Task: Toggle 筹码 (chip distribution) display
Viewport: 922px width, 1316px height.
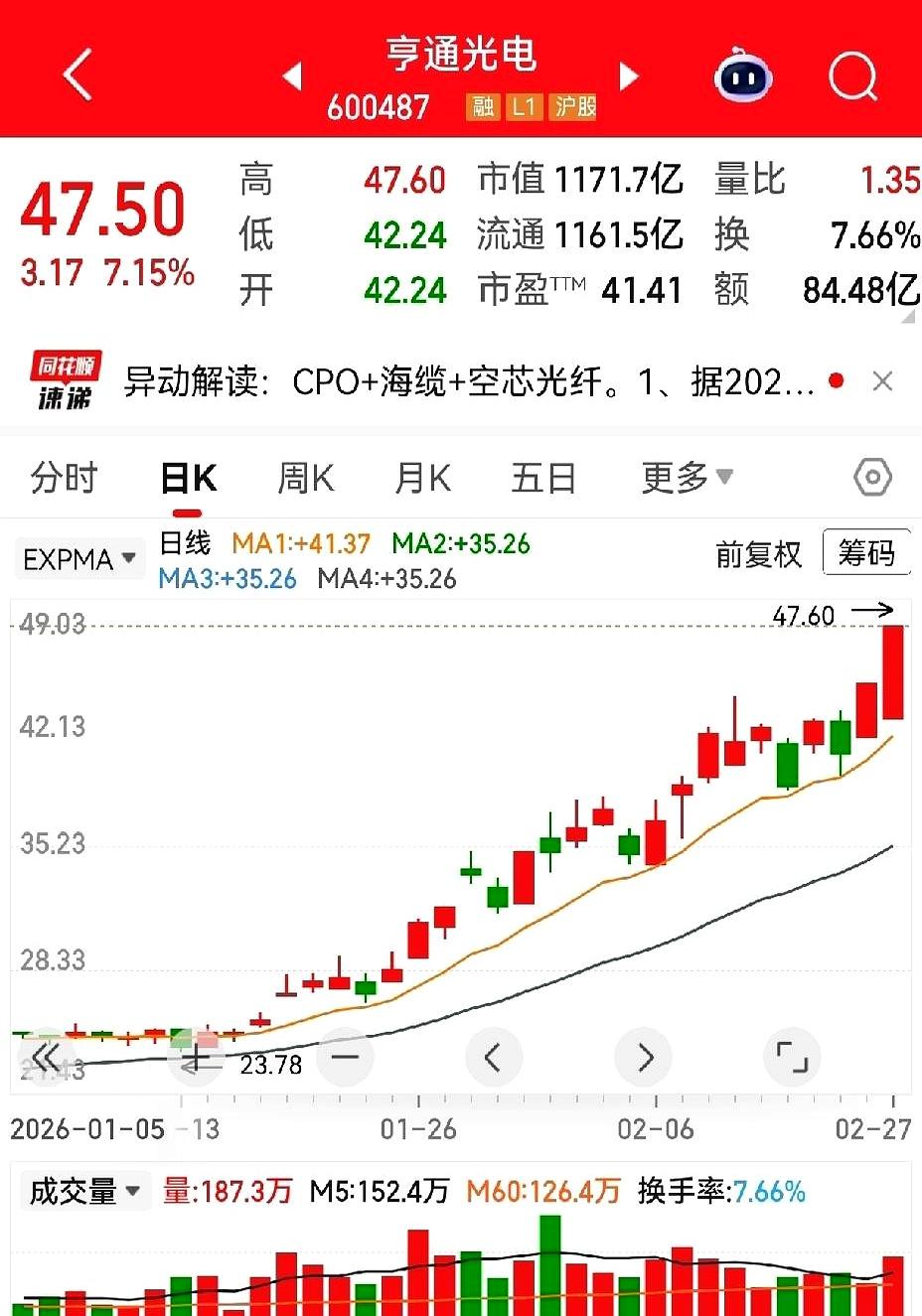Action: point(866,552)
